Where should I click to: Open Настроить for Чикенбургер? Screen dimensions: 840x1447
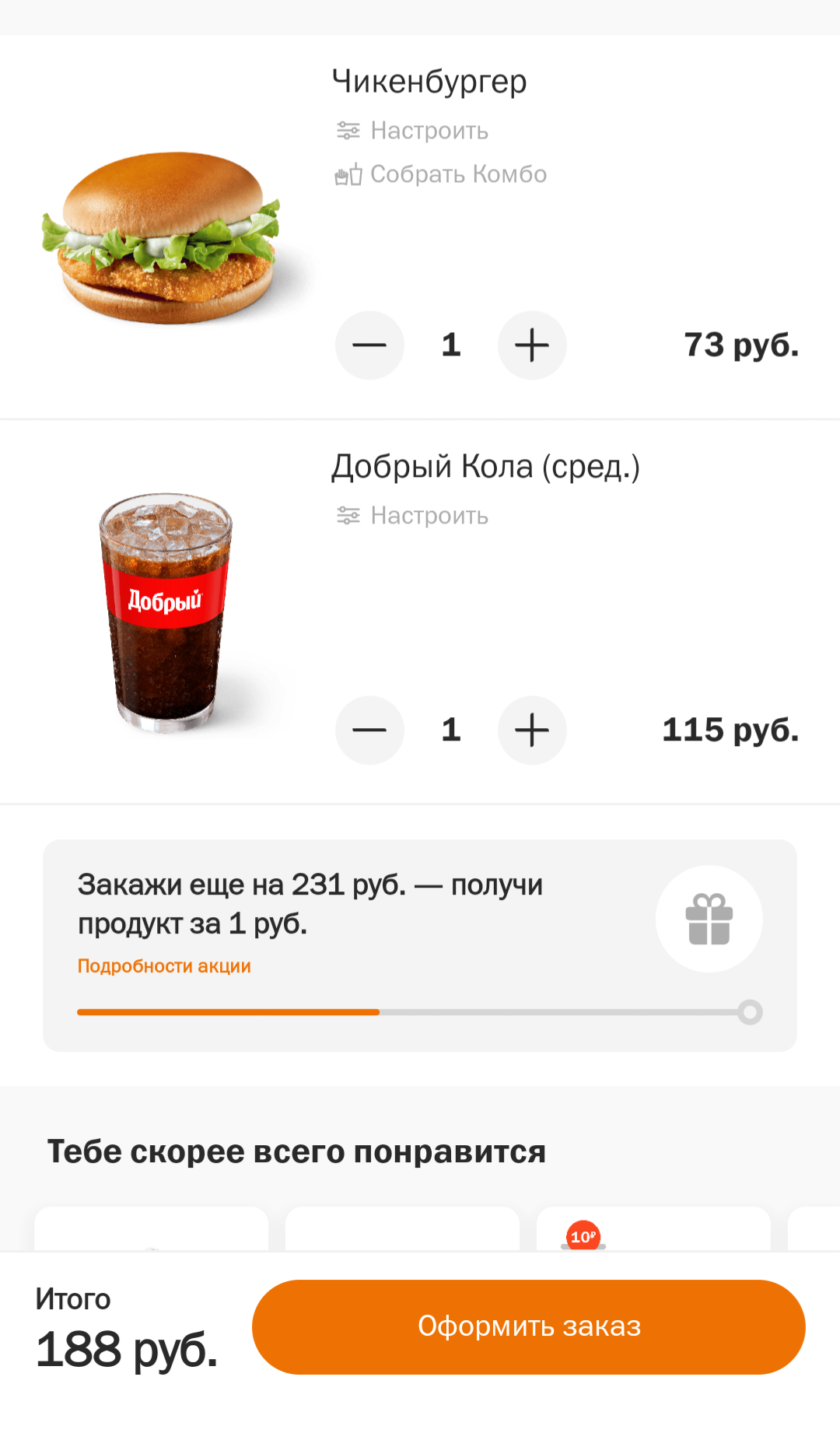413,131
